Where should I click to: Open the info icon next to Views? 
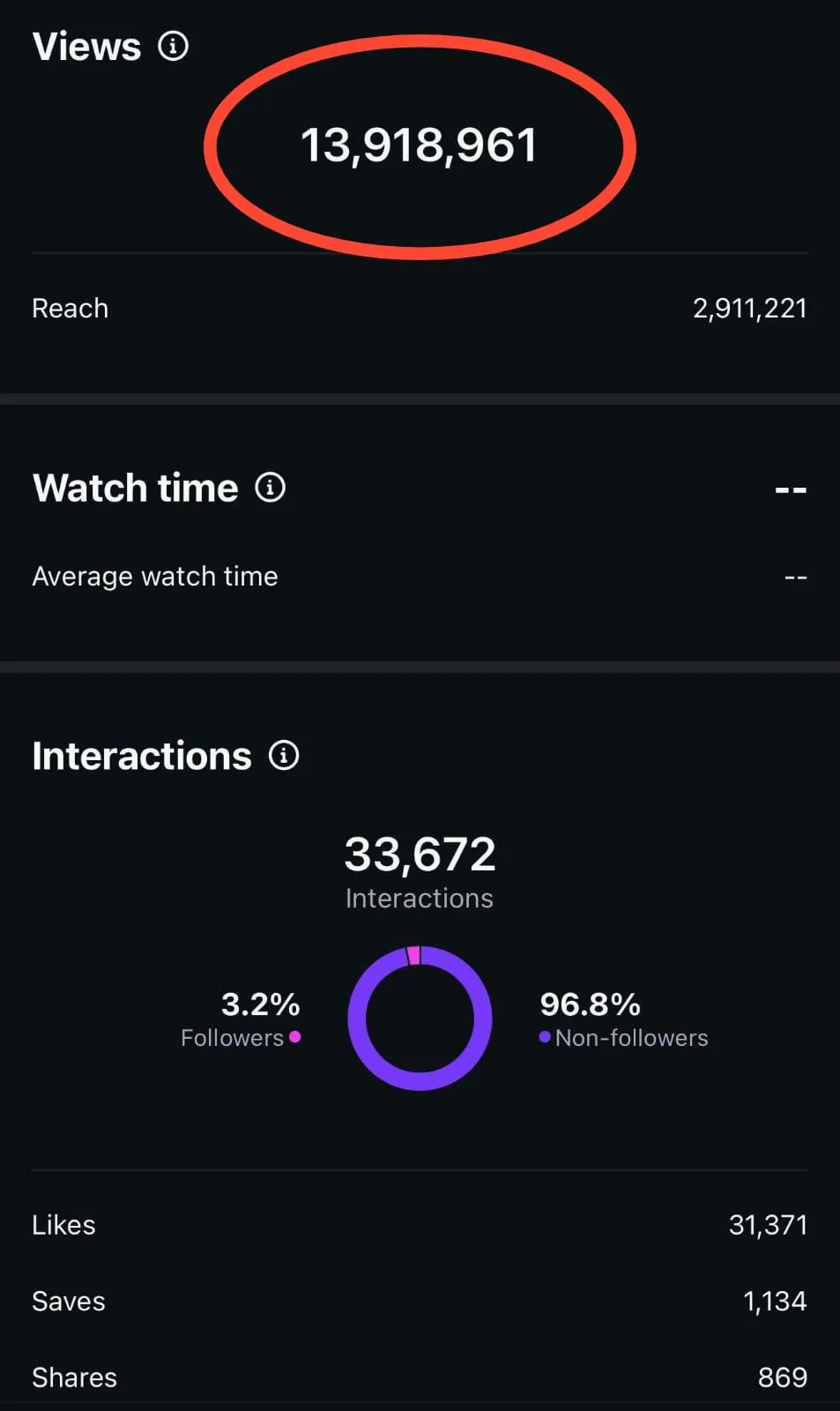(173, 46)
